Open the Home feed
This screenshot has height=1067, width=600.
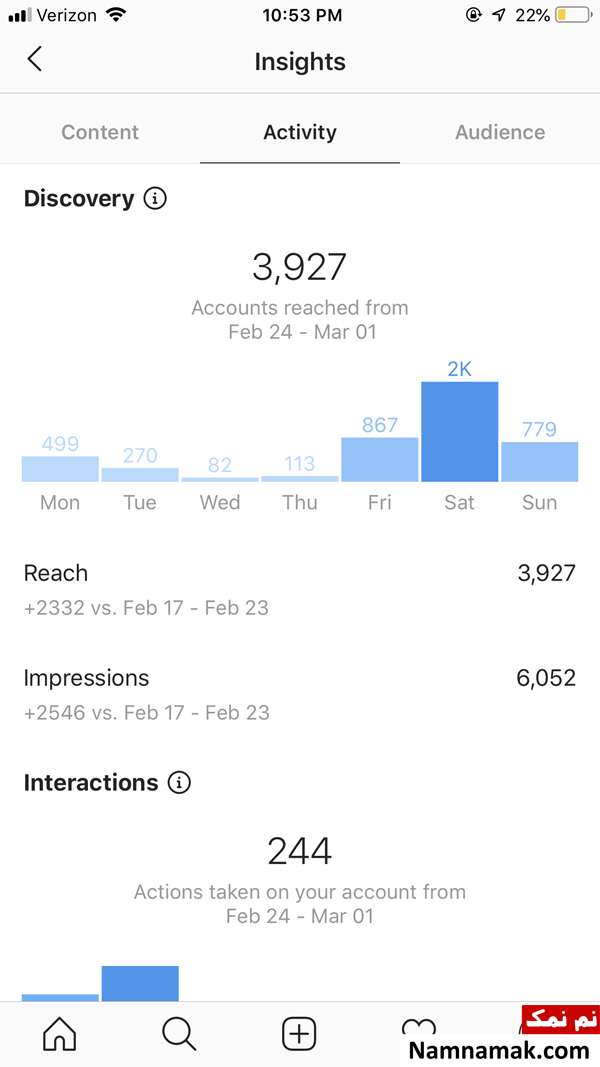(x=60, y=1034)
